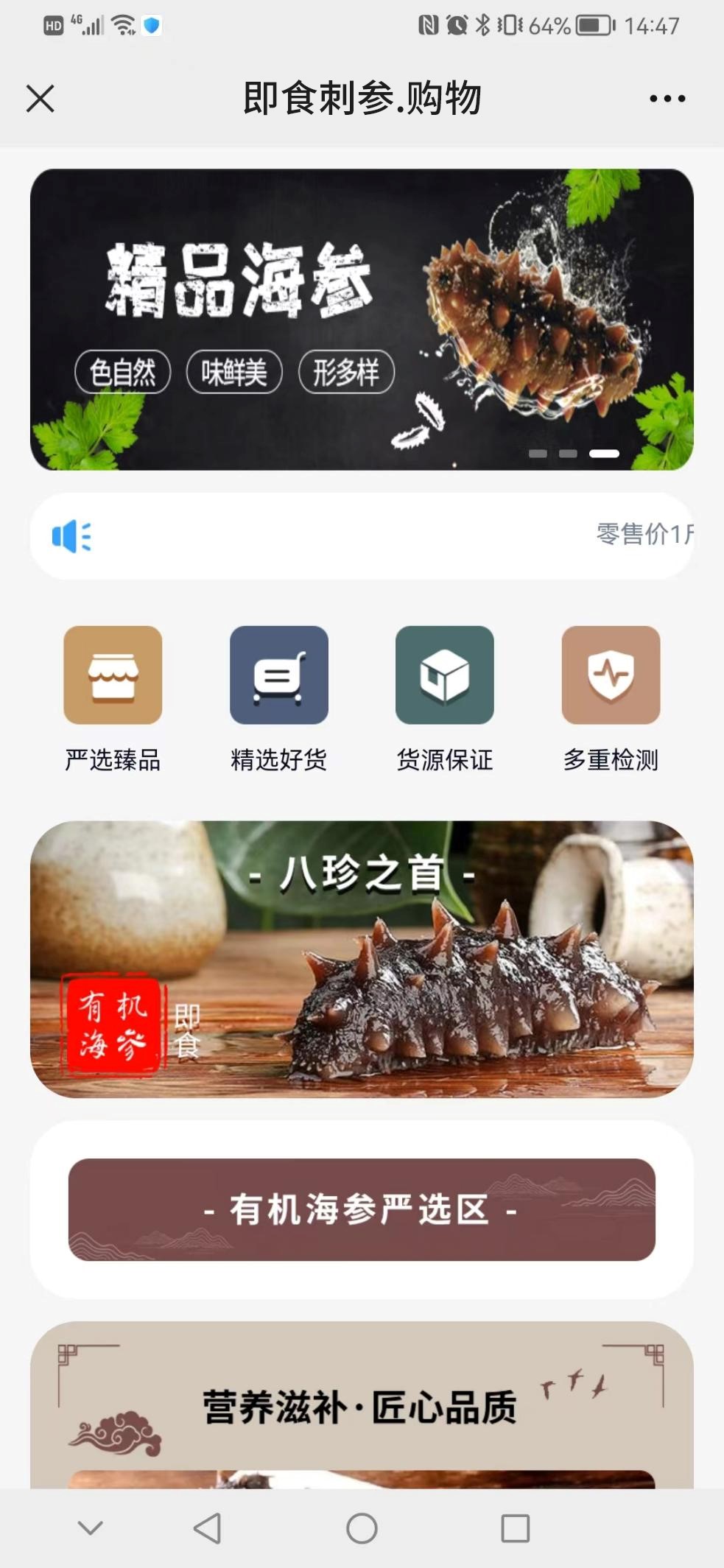Go back using system navigation
The width and height of the screenshot is (724, 1568).
(207, 1528)
